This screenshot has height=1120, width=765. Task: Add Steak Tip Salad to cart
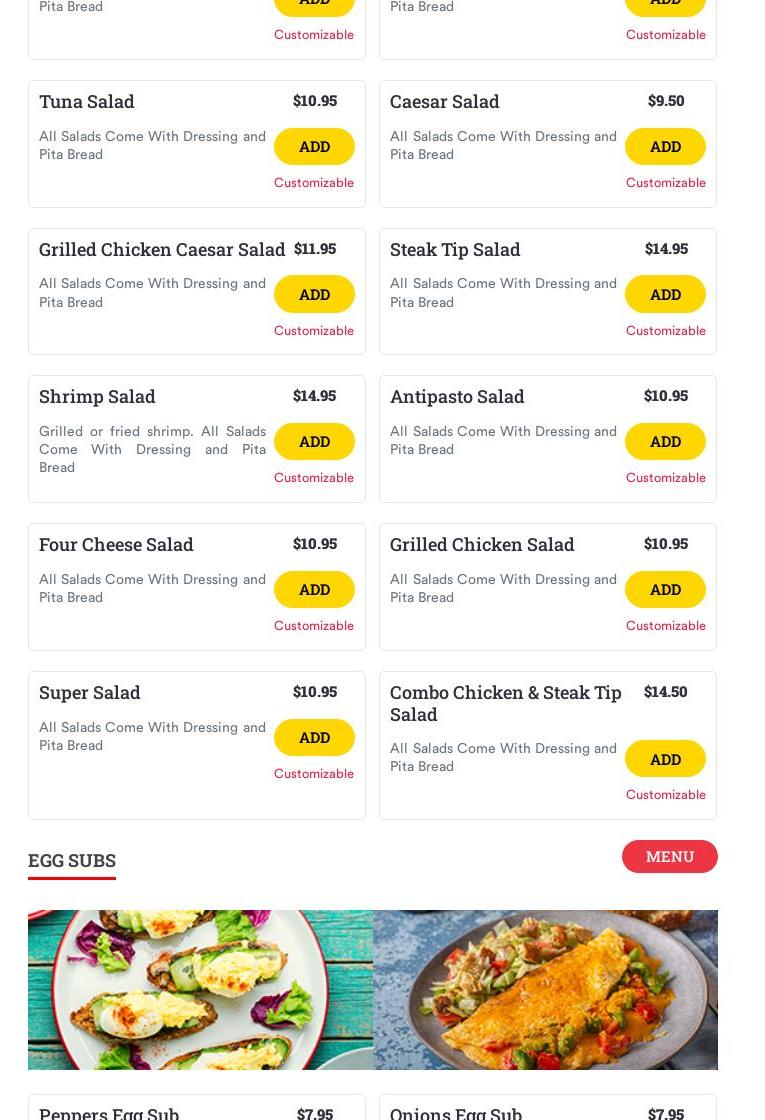pos(665,294)
